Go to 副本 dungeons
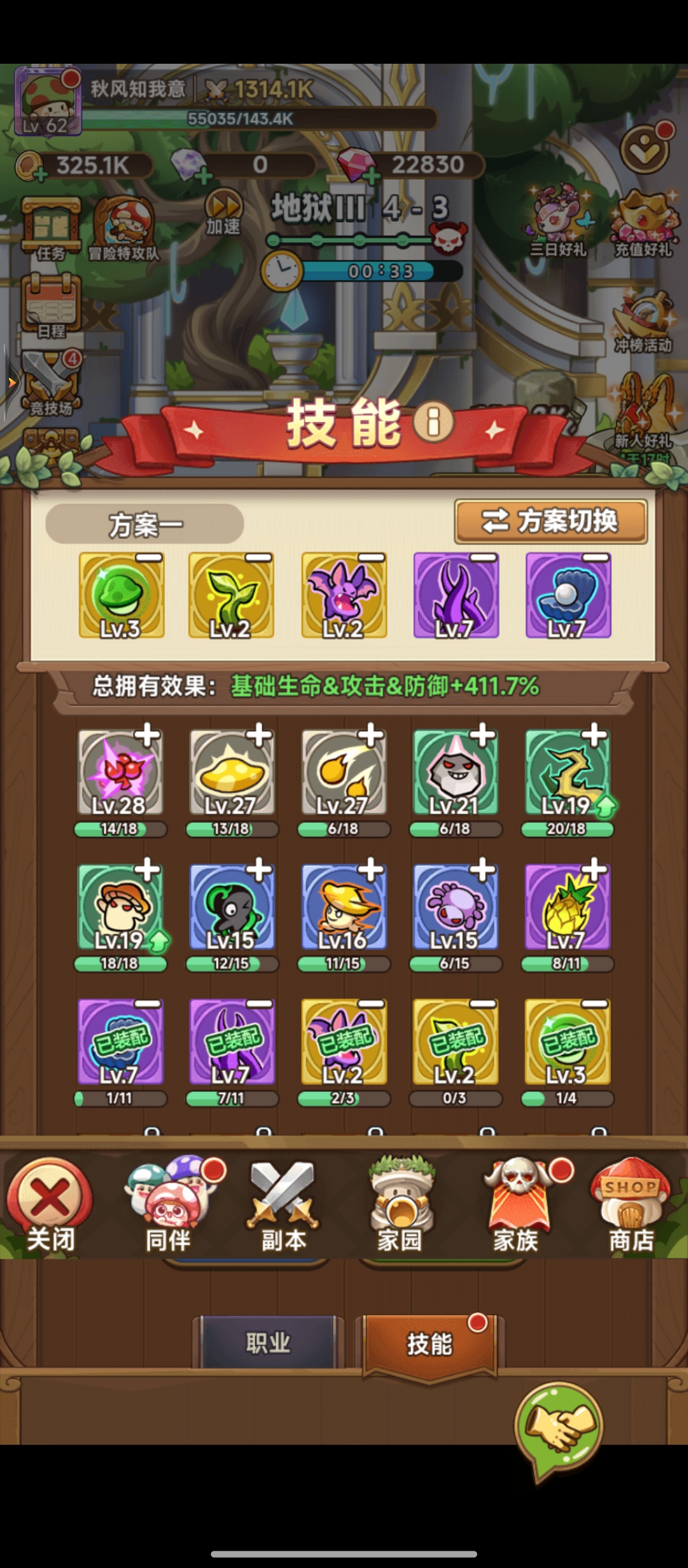688x1568 pixels. pyautogui.click(x=283, y=1205)
